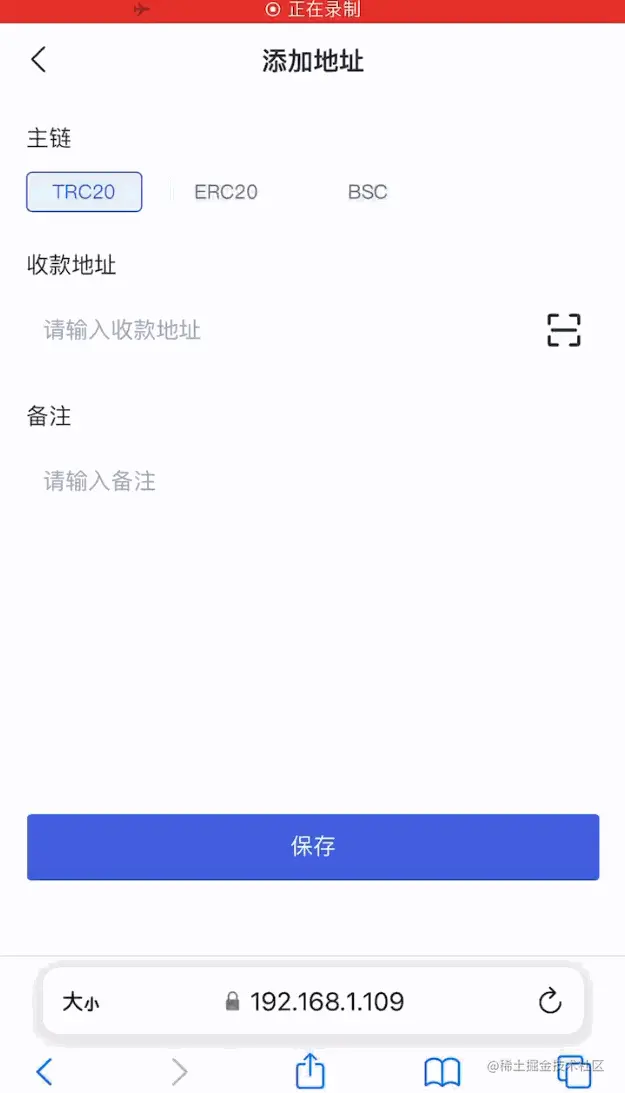Image resolution: width=625 pixels, height=1093 pixels.
Task: Open Safari bookmarks
Action: point(442,1072)
